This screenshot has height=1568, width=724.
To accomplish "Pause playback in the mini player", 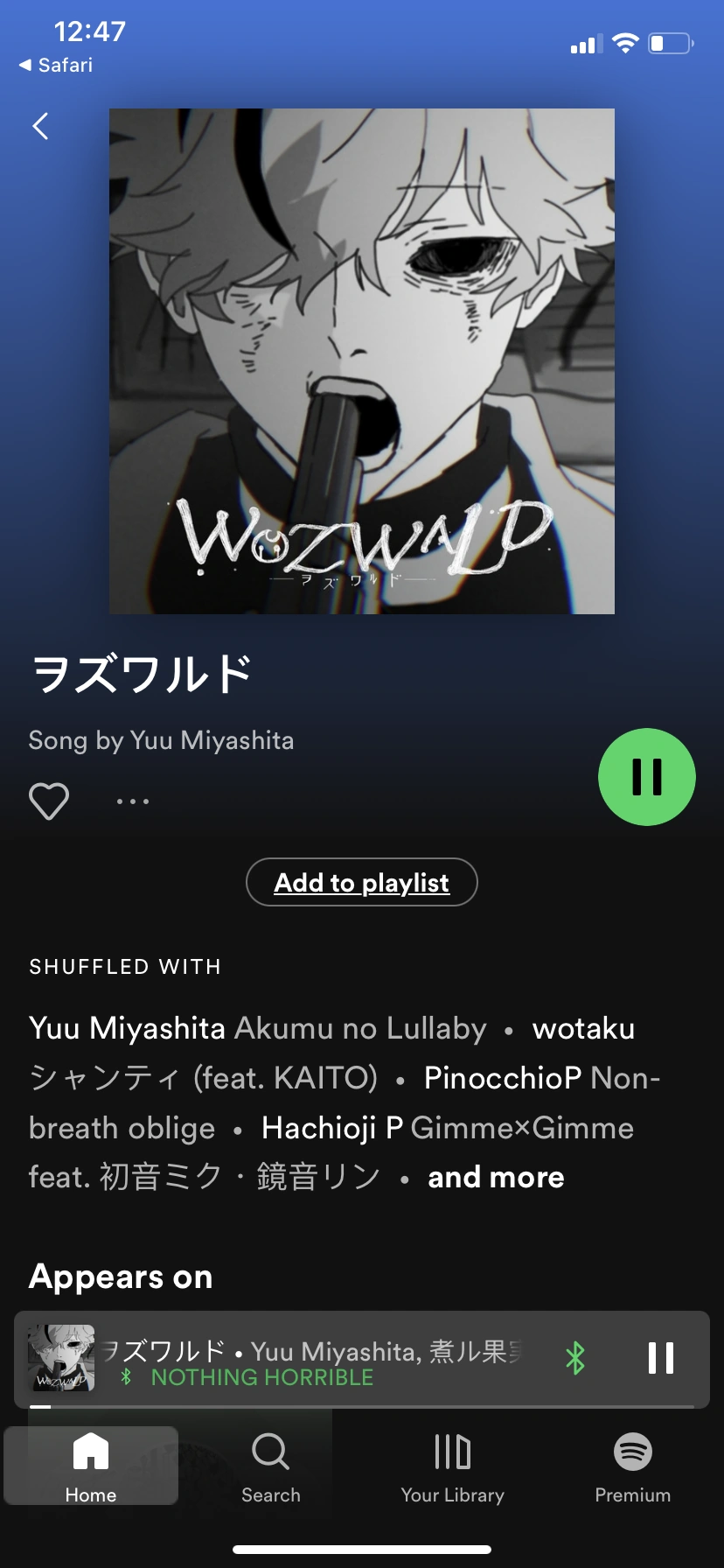I will pos(660,1359).
